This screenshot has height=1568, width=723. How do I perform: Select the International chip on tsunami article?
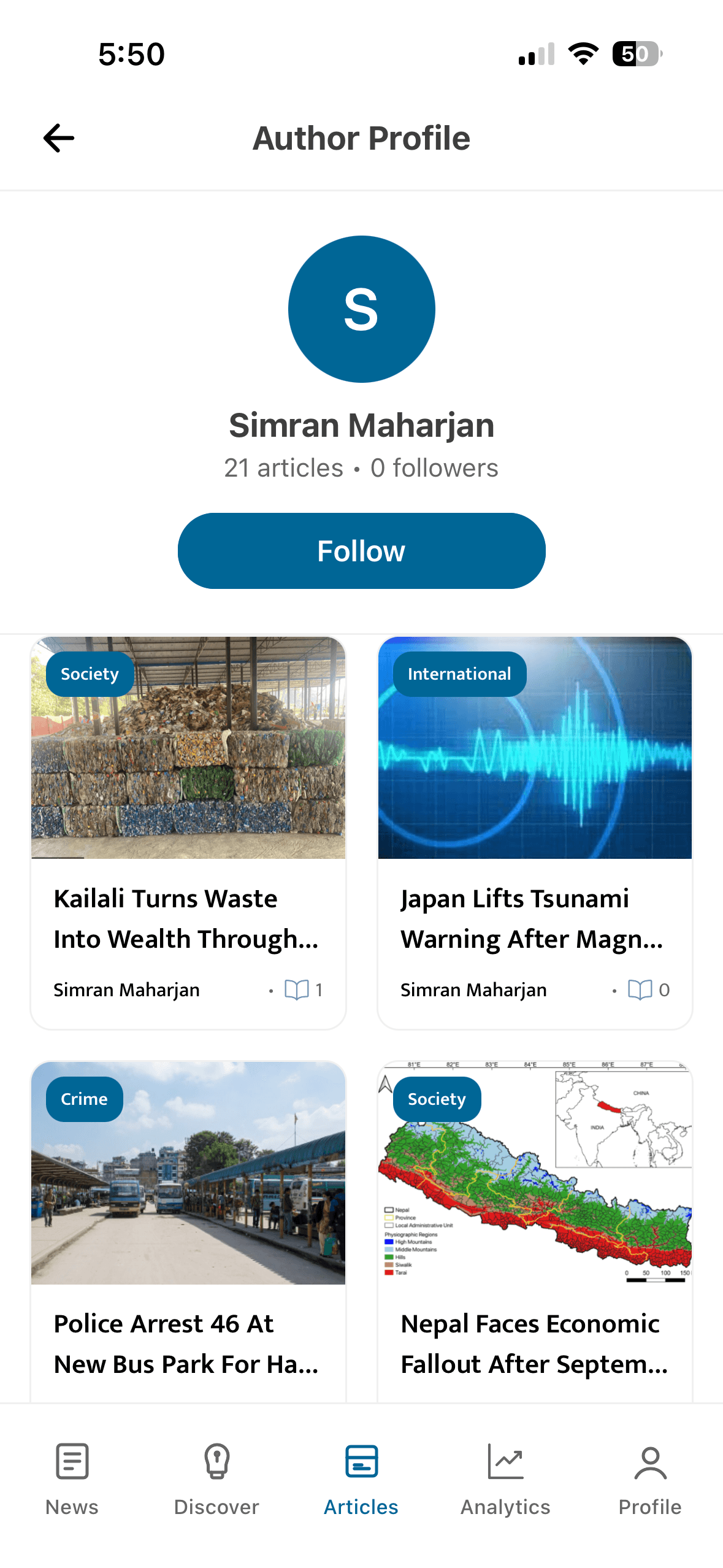tap(458, 674)
